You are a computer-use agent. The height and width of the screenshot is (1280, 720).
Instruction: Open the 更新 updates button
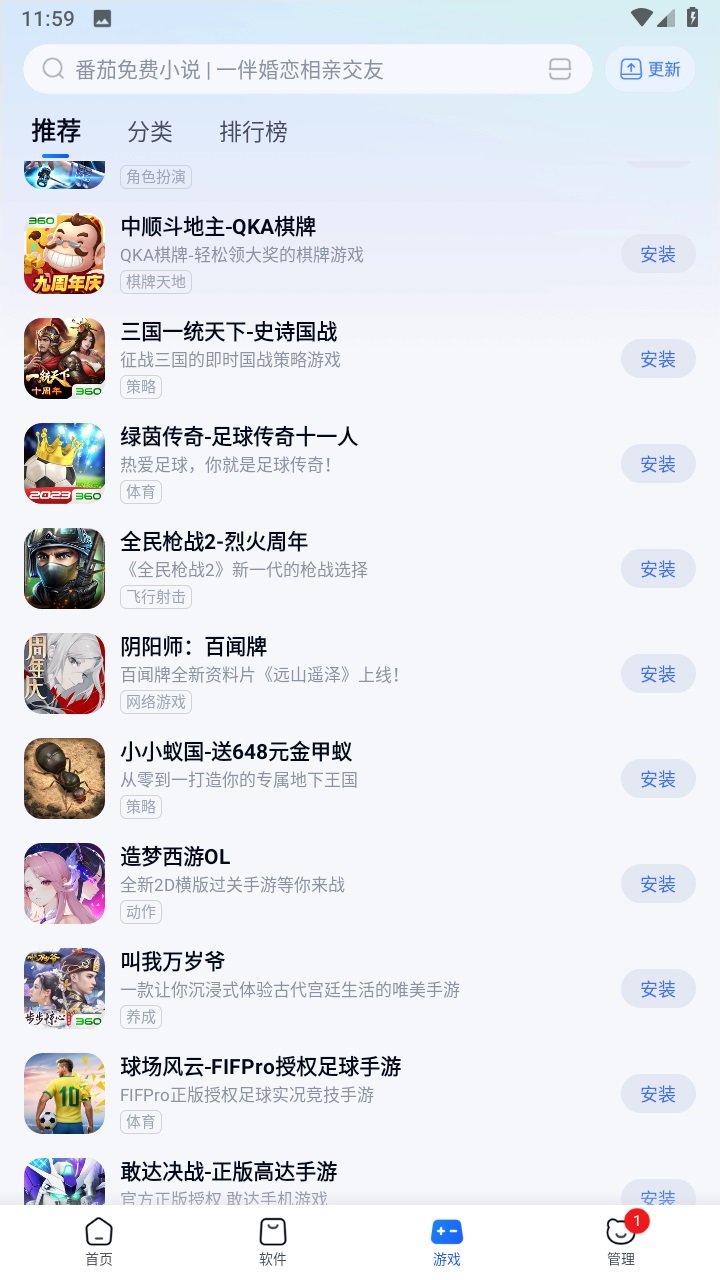650,69
